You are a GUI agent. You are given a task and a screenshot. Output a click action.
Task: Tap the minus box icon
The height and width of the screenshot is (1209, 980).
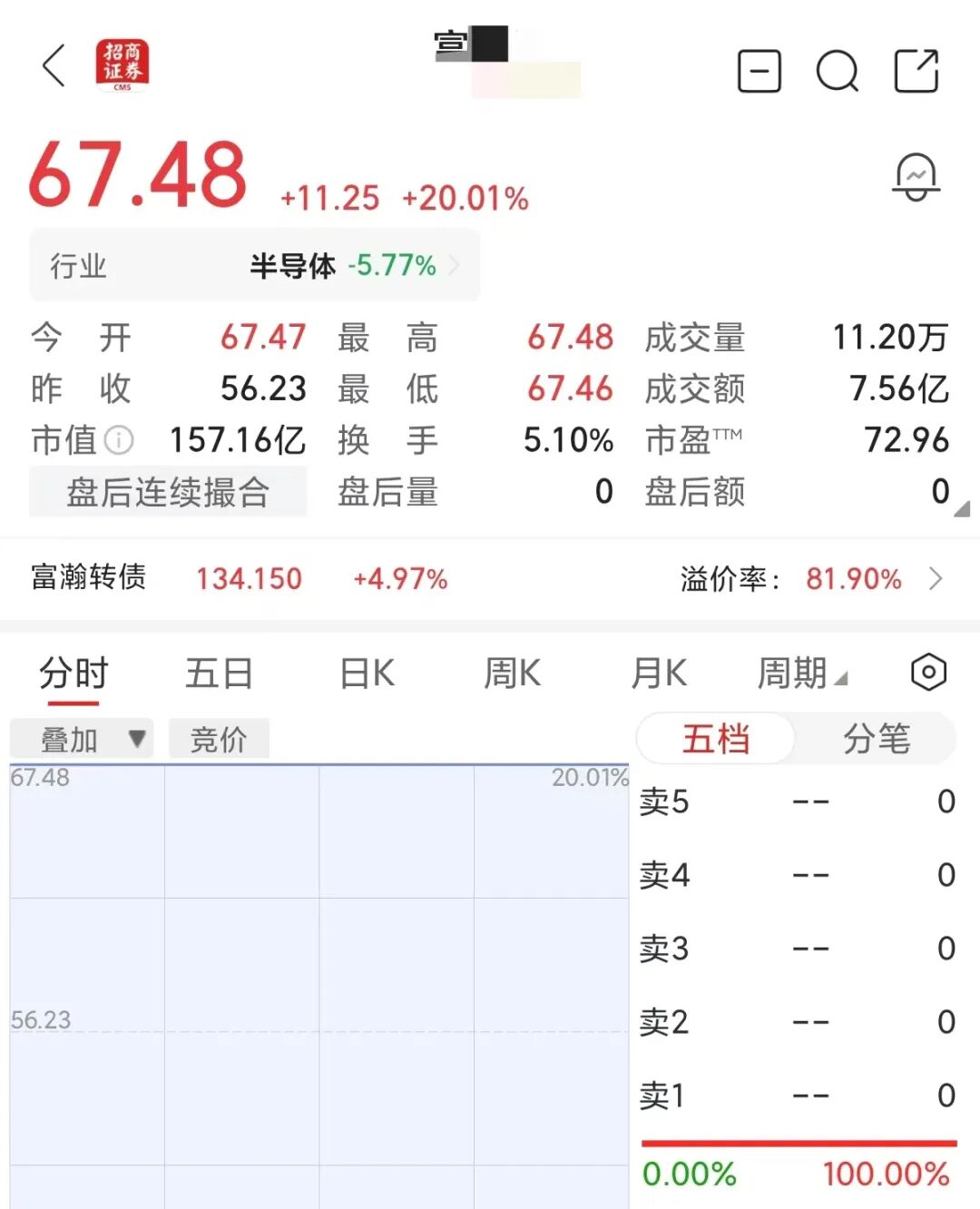(759, 71)
